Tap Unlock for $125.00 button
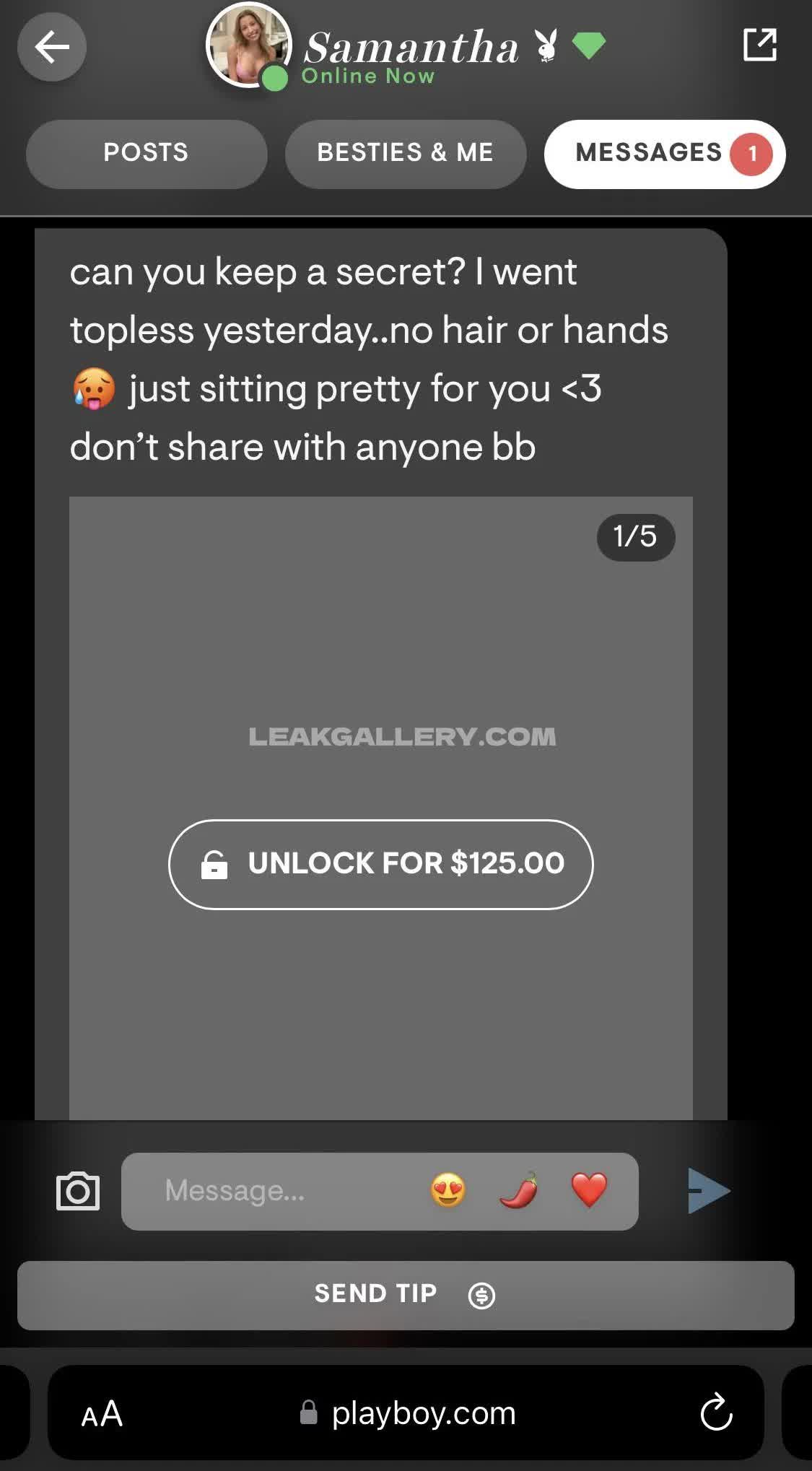812x1471 pixels. 381,864
